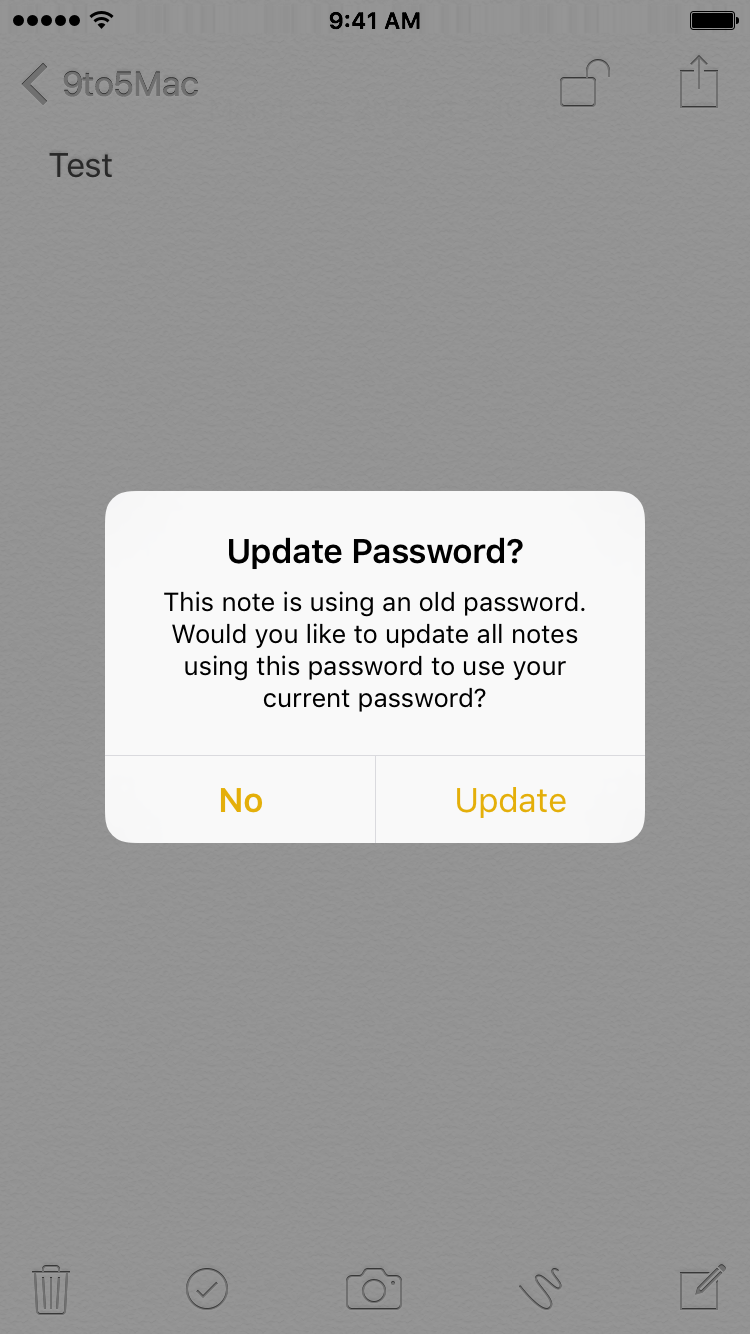
Task: Choose No to keep the old password
Action: pos(240,799)
